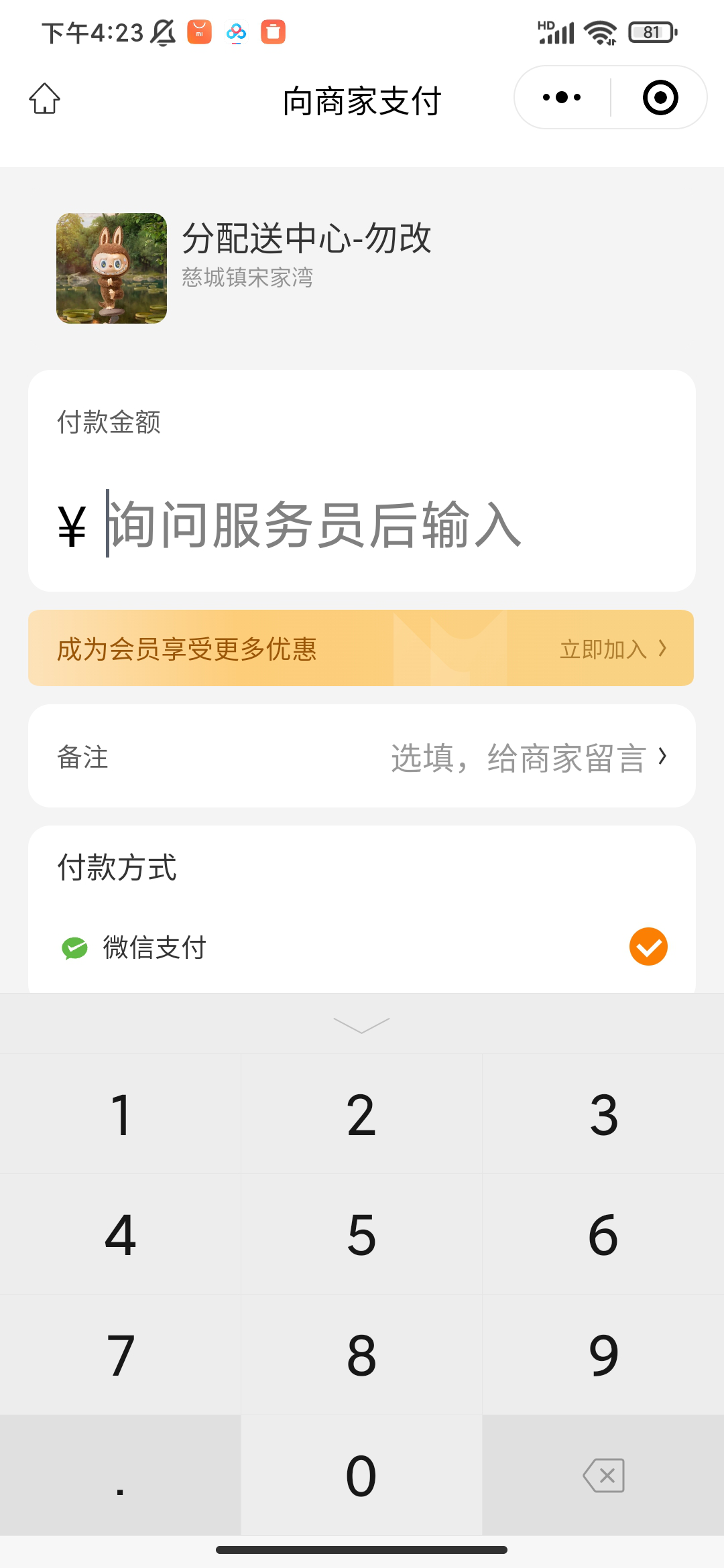Enter digit 5 on the keypad

pyautogui.click(x=361, y=1234)
